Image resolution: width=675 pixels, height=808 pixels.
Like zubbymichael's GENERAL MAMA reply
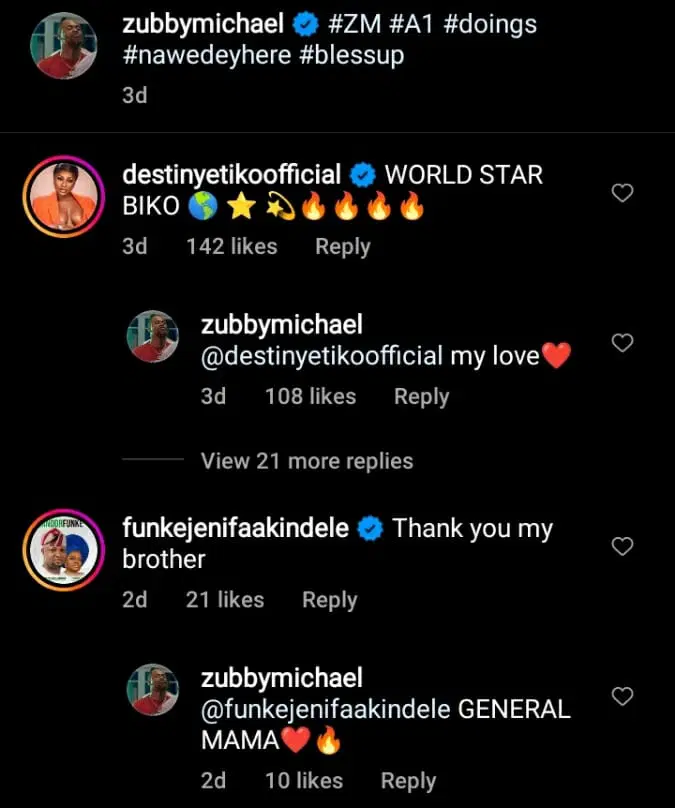coord(622,696)
